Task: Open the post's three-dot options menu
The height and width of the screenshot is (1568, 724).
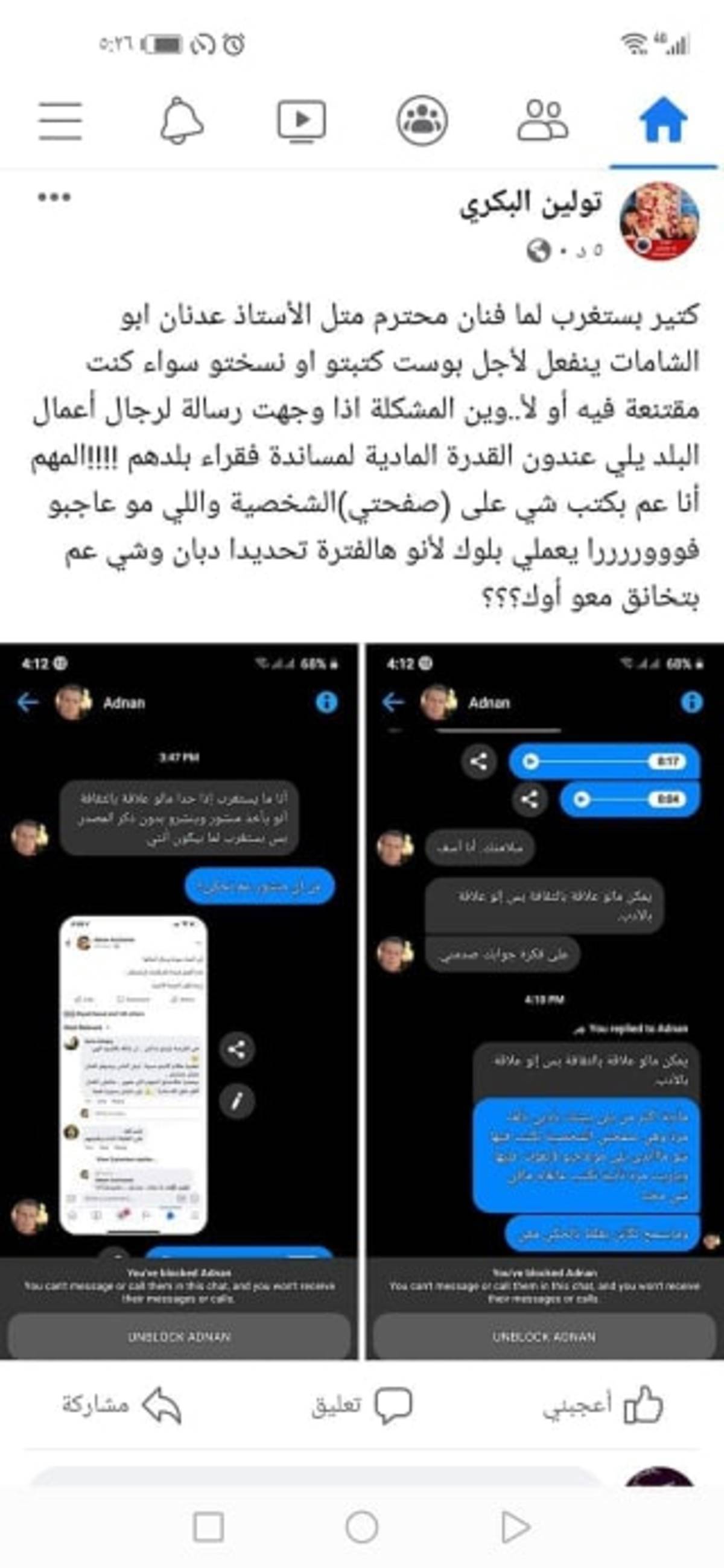Action: [54, 197]
